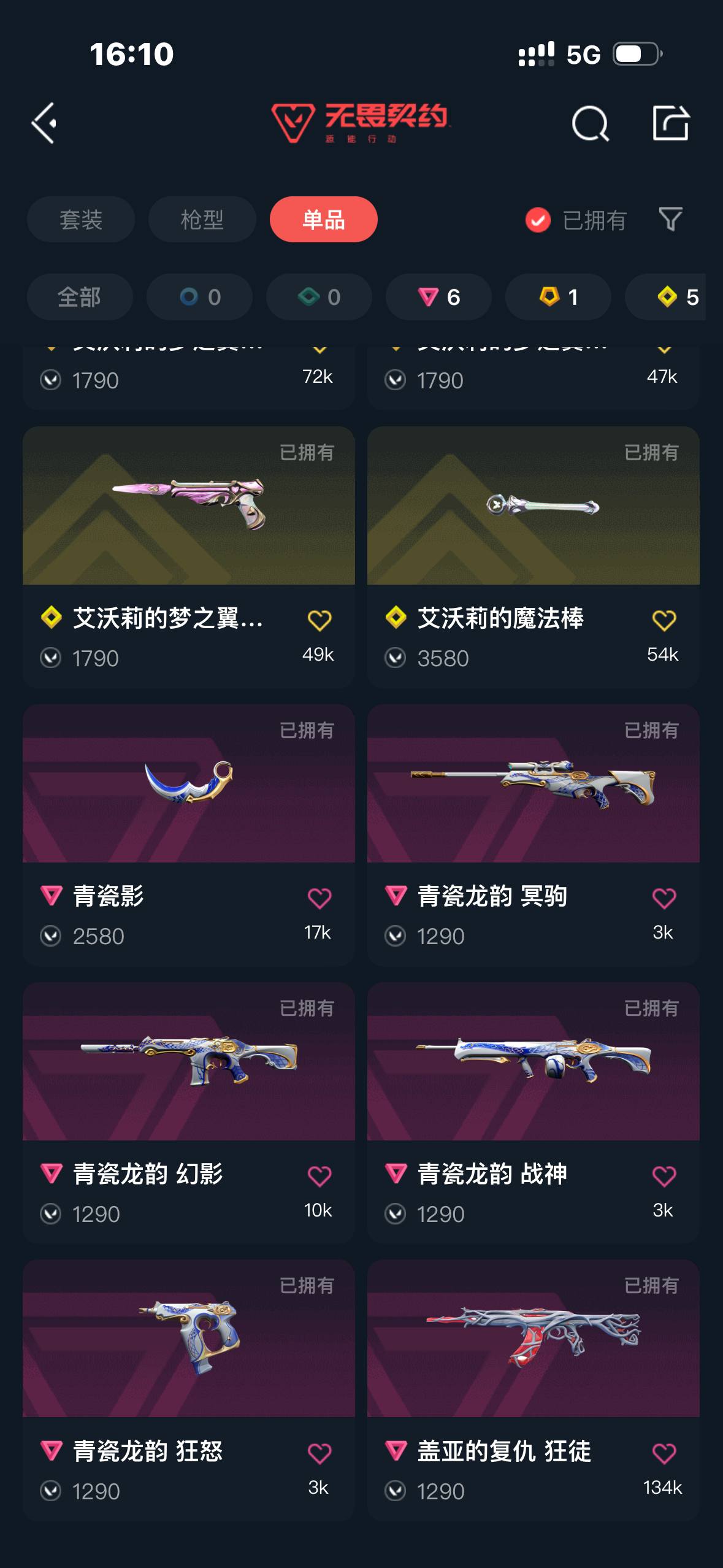Tap the share icon in top bar

click(672, 123)
